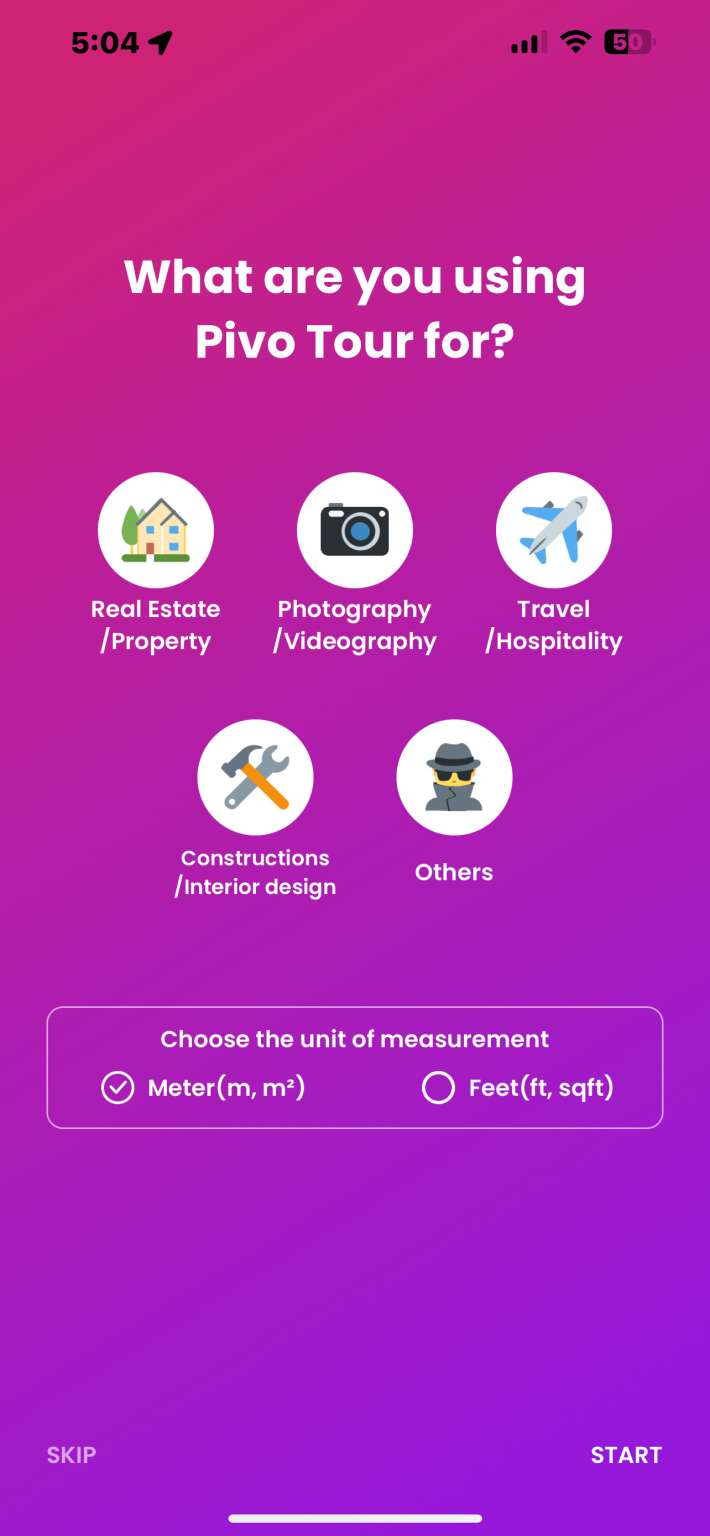This screenshot has height=1536, width=710.
Task: Select Constructions / Interior design option
Action: [x=255, y=778]
